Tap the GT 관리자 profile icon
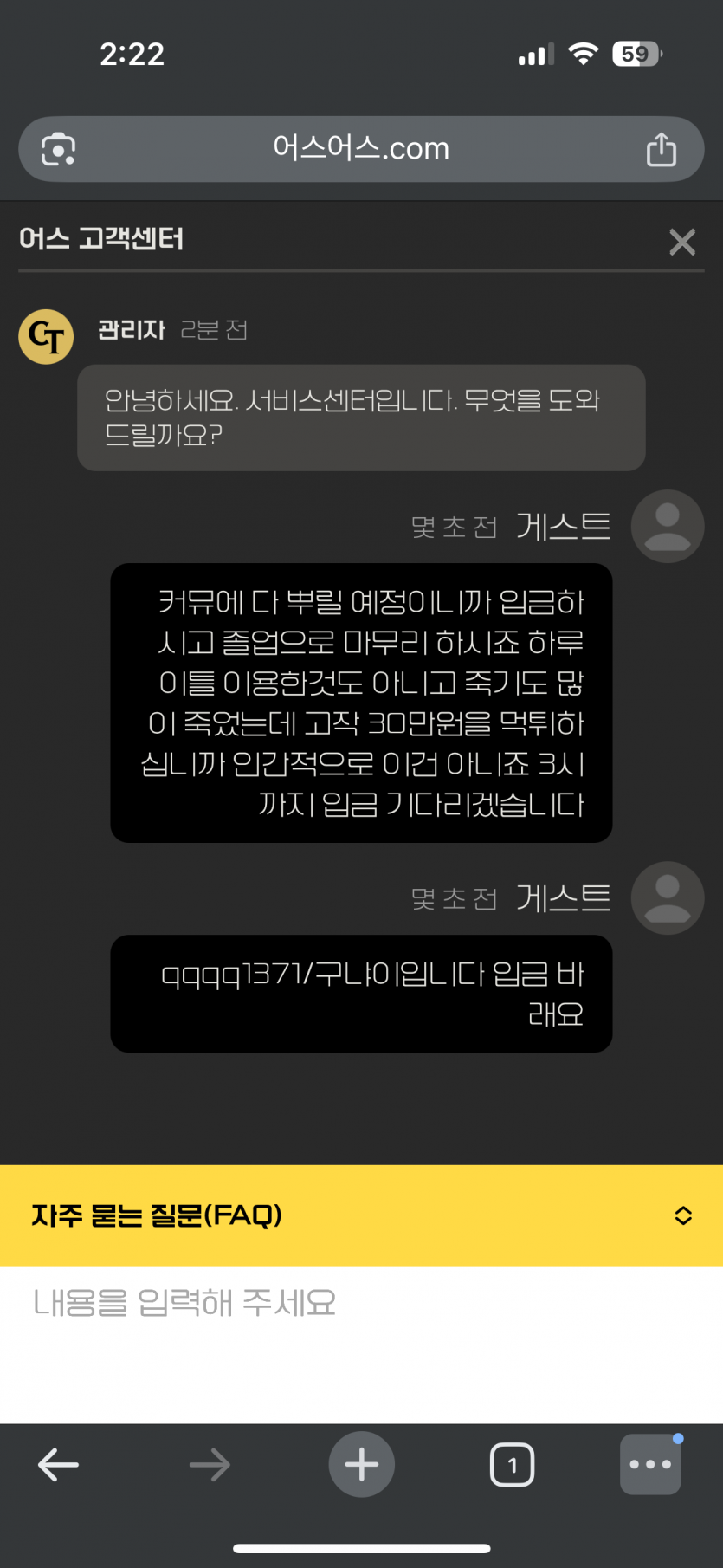This screenshot has width=723, height=1568. (45, 337)
